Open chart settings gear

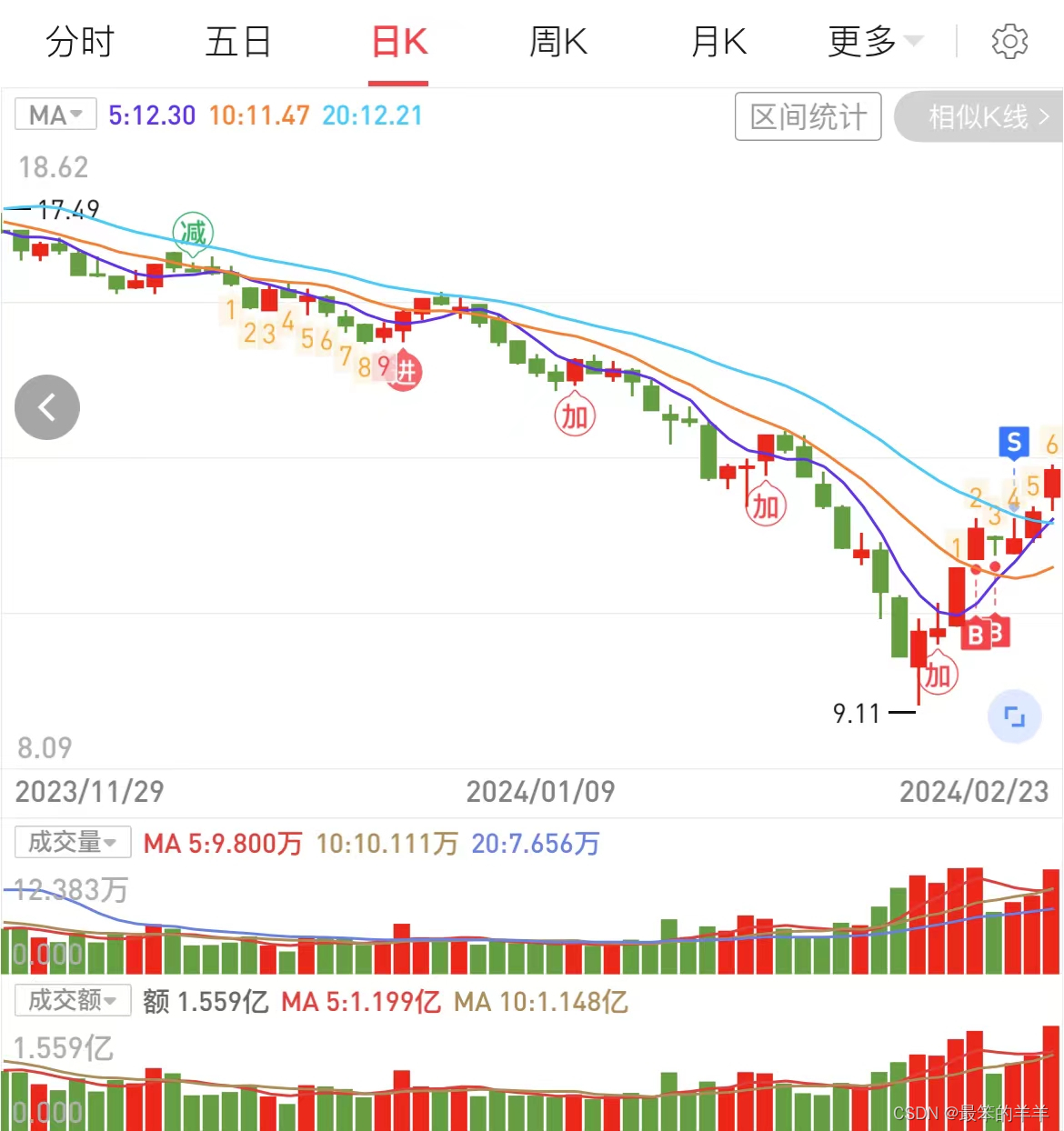pos(1009,42)
